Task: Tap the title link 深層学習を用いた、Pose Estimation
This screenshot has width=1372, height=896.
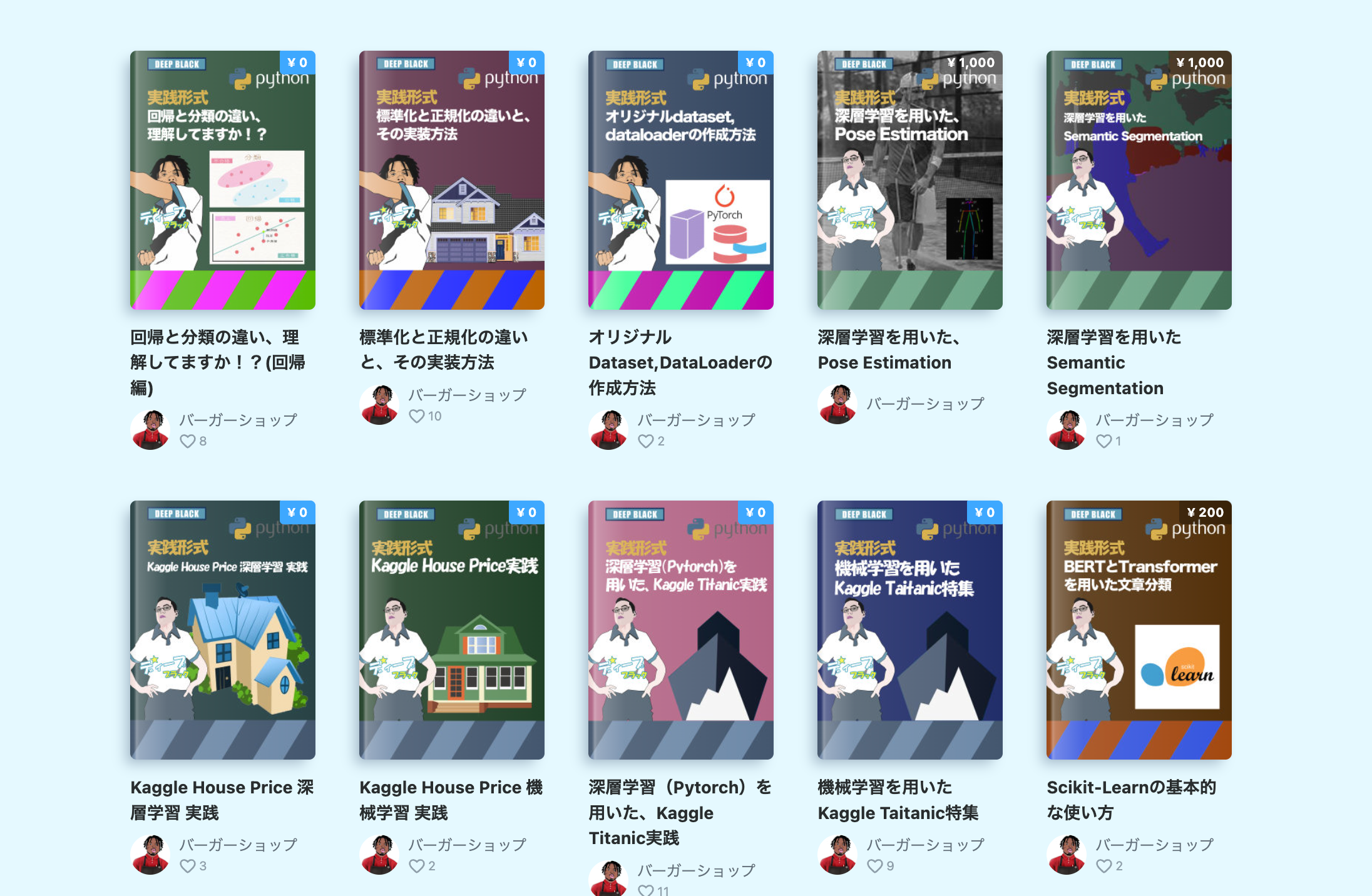Action: pos(888,350)
